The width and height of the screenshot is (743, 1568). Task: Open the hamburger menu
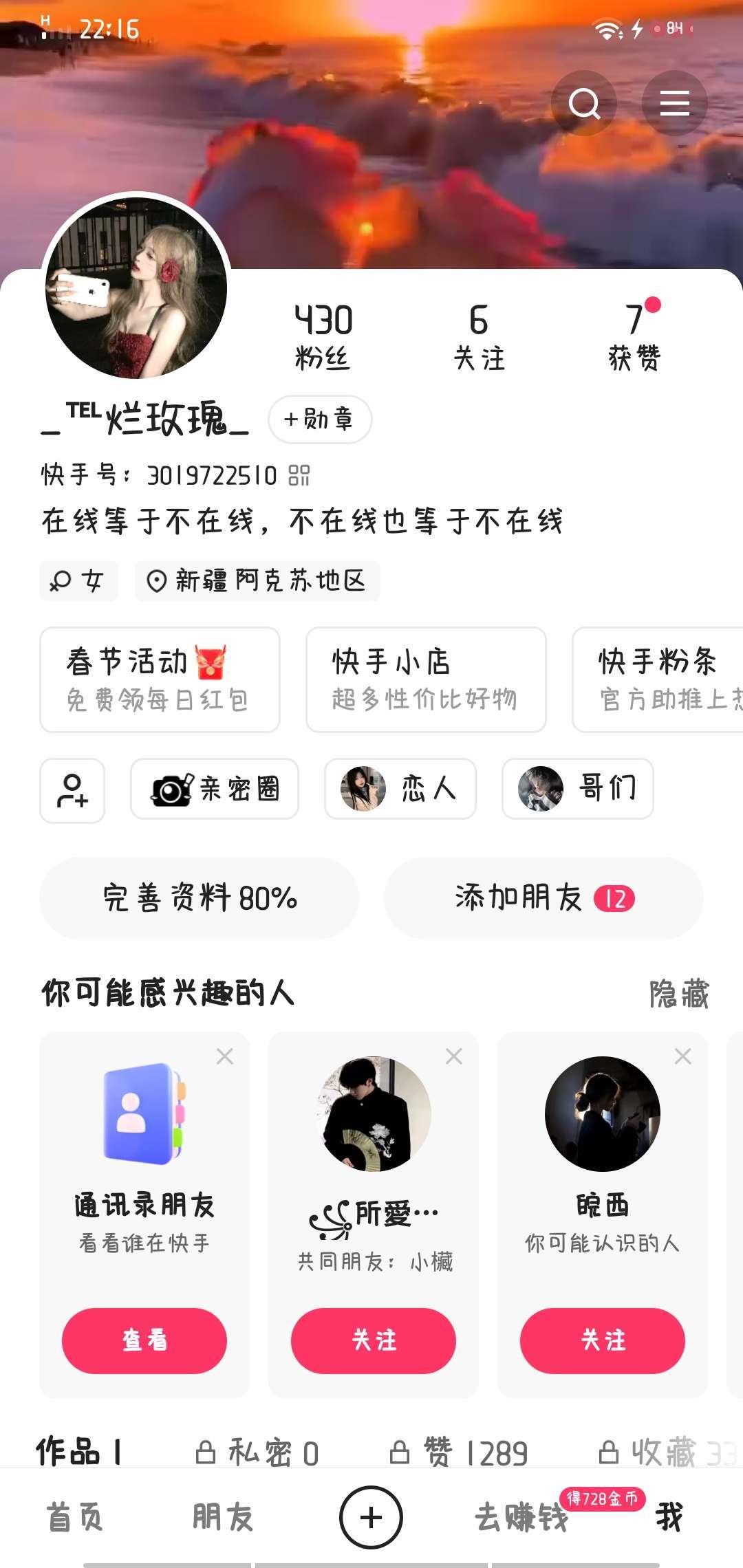pos(674,104)
